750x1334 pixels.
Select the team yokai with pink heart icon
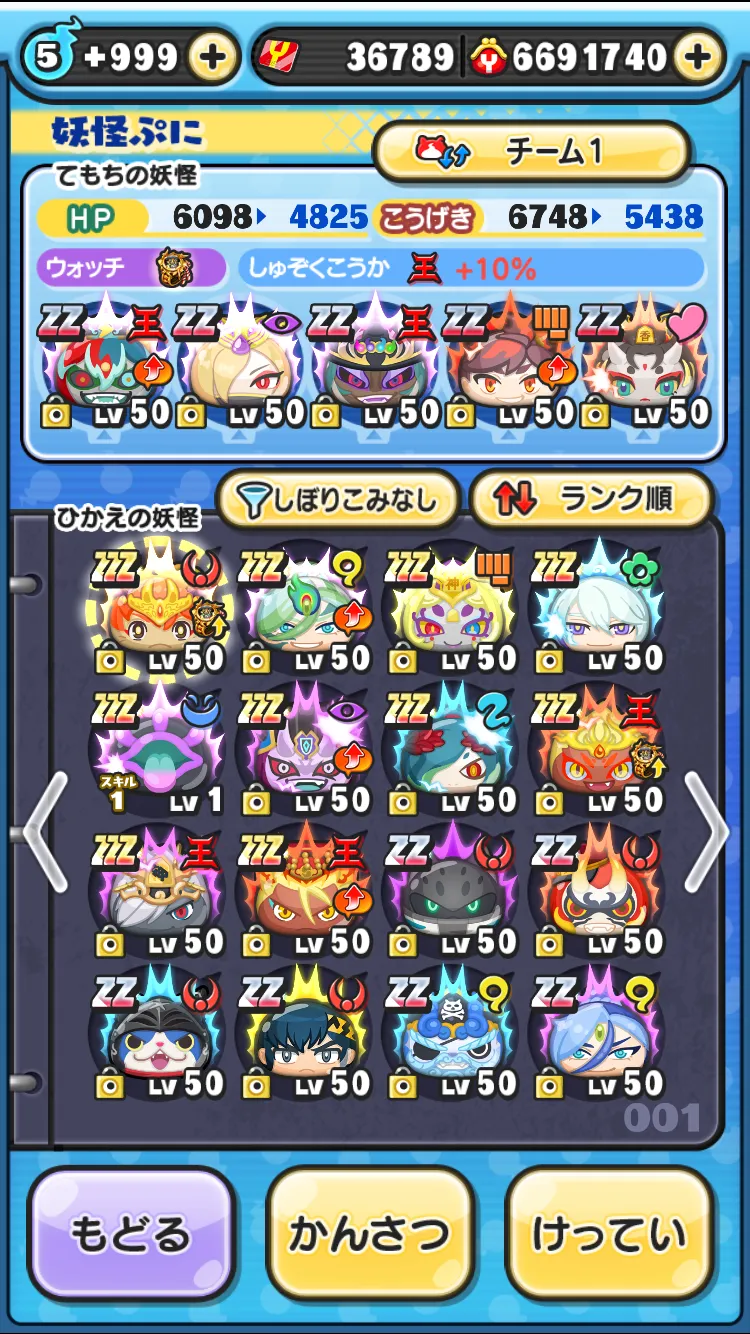[644, 362]
